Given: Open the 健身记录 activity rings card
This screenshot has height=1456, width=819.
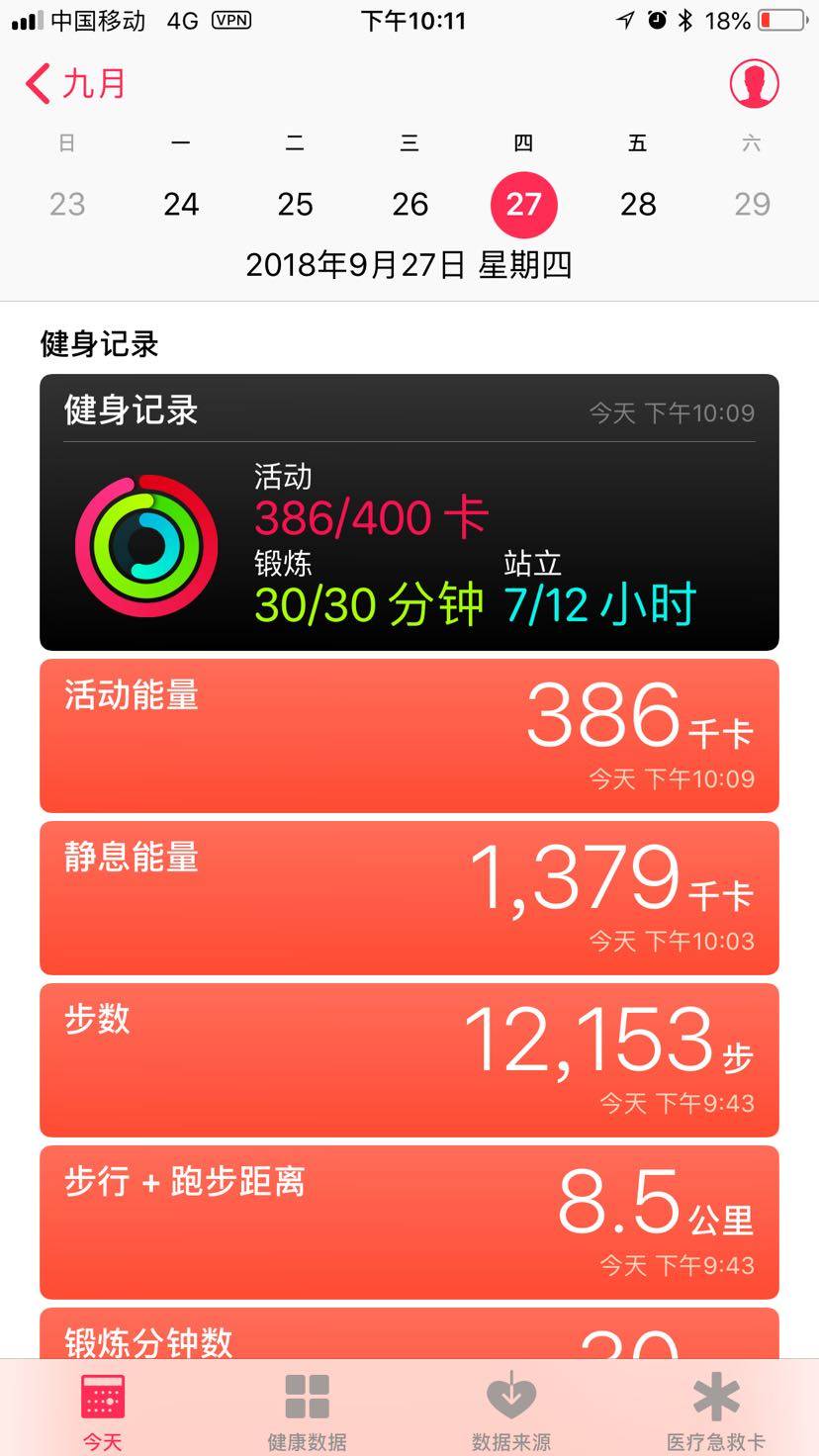Looking at the screenshot, I should (x=409, y=512).
